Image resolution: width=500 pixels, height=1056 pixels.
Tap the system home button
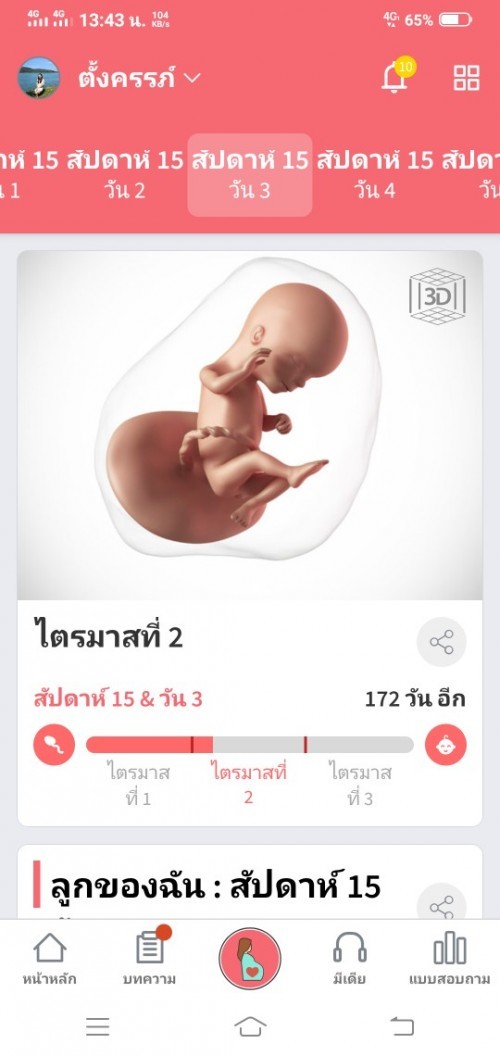[x=250, y=1026]
